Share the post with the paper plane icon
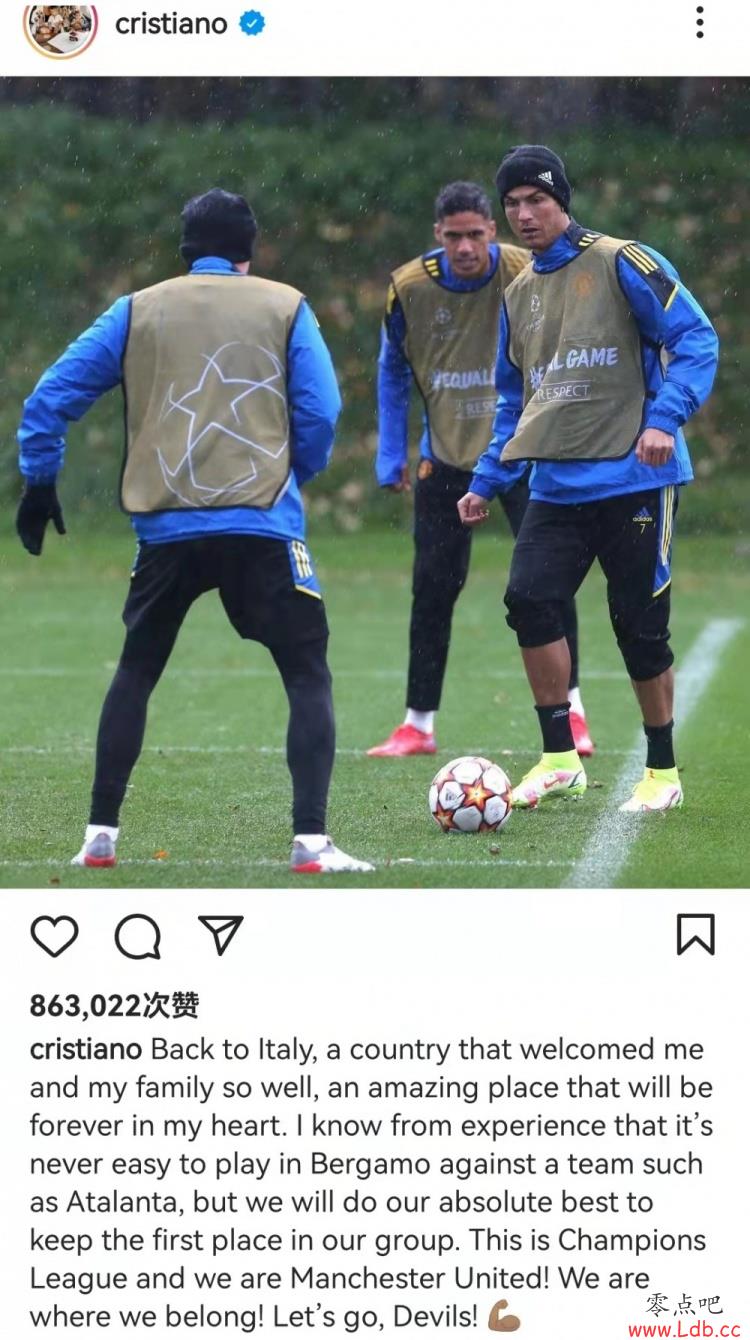 (x=221, y=936)
